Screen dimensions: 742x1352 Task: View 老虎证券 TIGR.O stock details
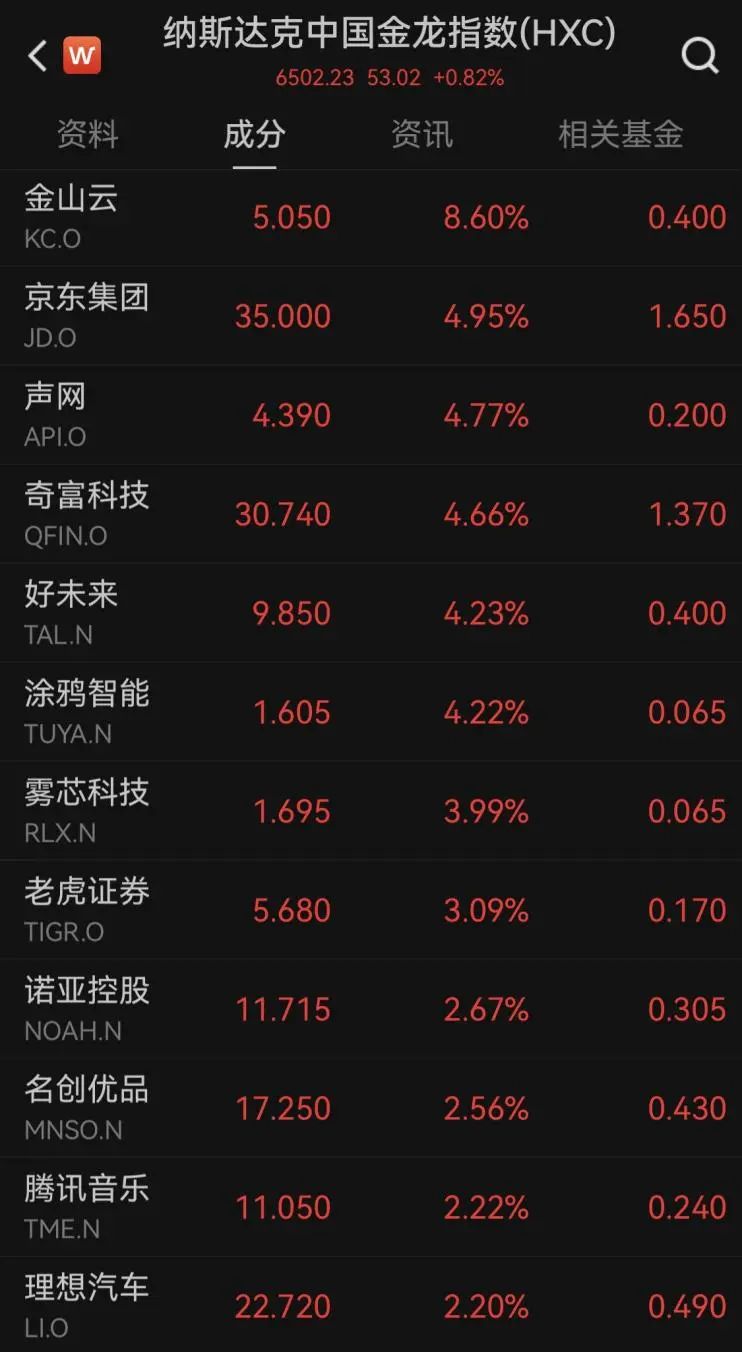pyautogui.click(x=371, y=910)
